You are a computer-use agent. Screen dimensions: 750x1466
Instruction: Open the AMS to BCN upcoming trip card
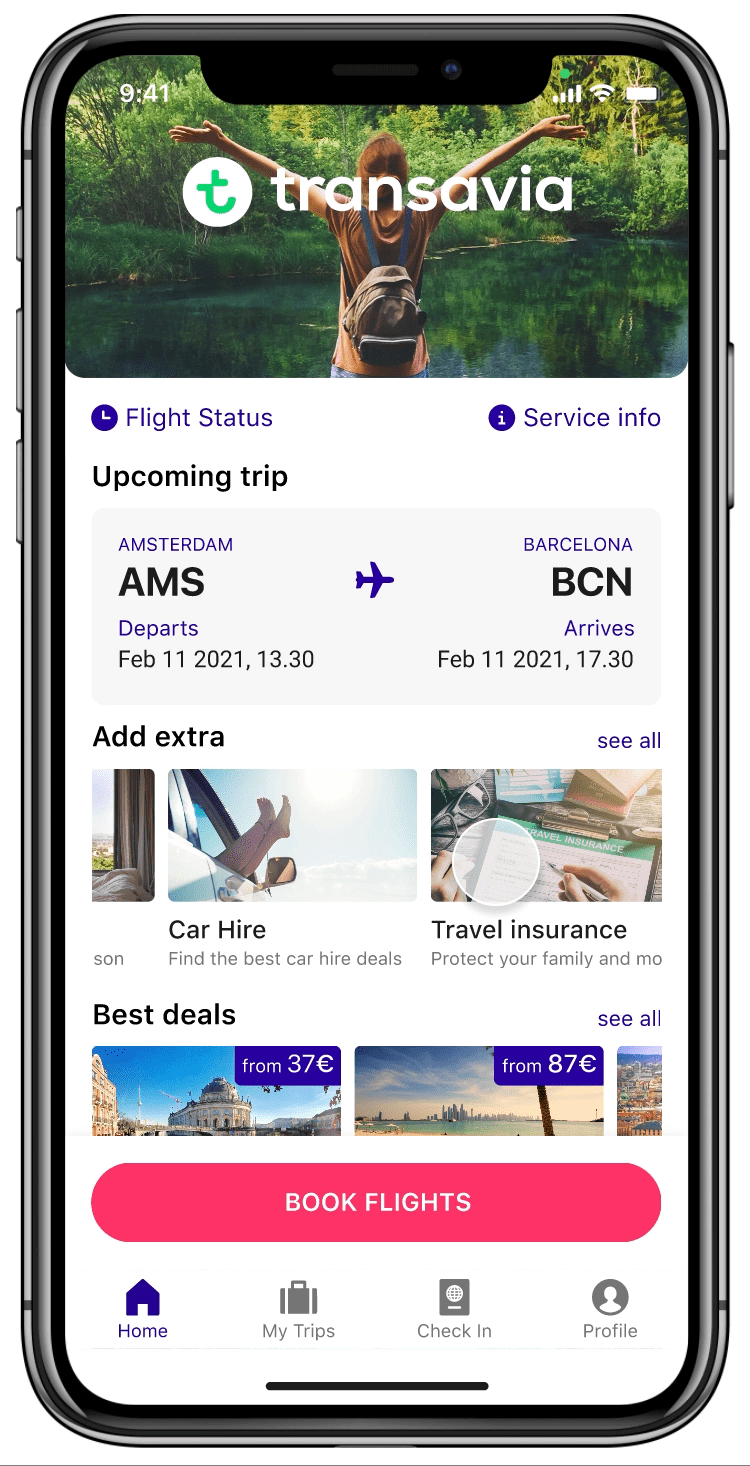pyautogui.click(x=375, y=605)
